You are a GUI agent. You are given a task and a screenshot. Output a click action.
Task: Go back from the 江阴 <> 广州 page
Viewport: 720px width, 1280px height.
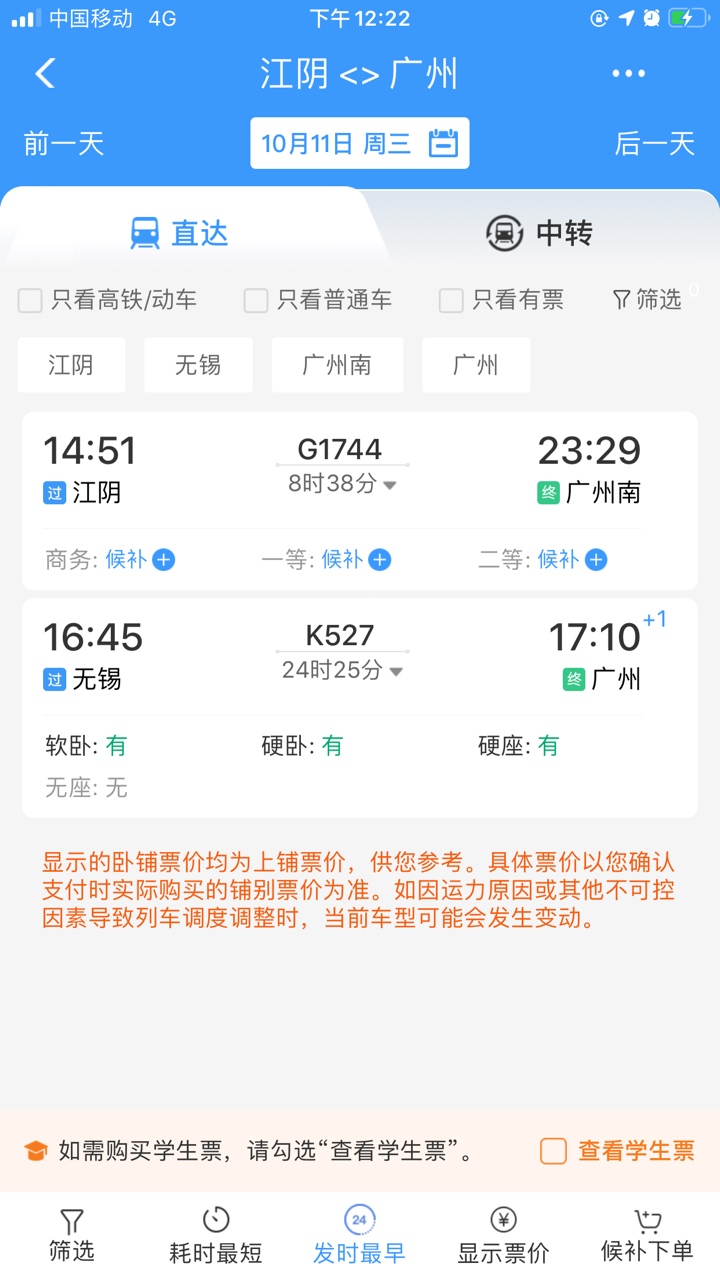(45, 73)
